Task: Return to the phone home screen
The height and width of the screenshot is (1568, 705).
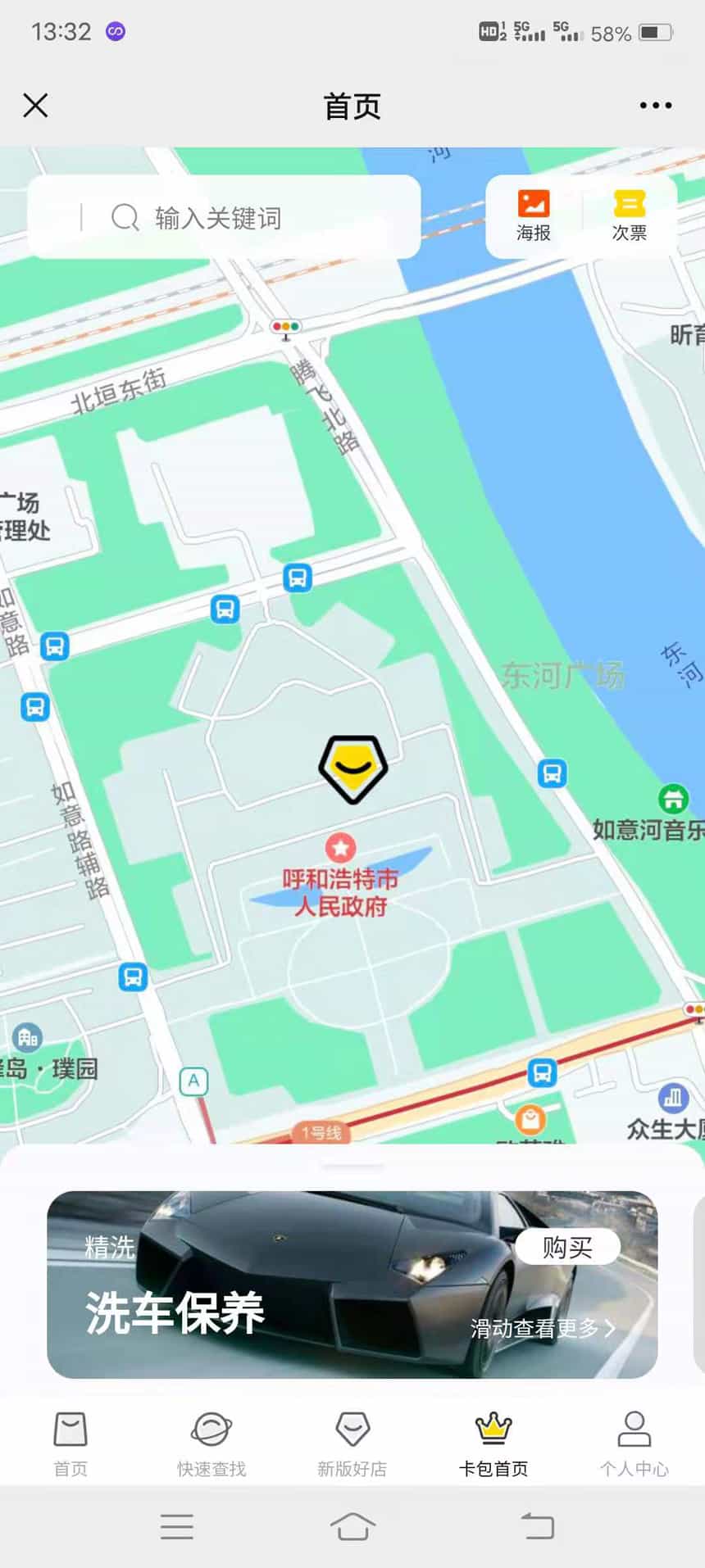Action: coord(352,1526)
